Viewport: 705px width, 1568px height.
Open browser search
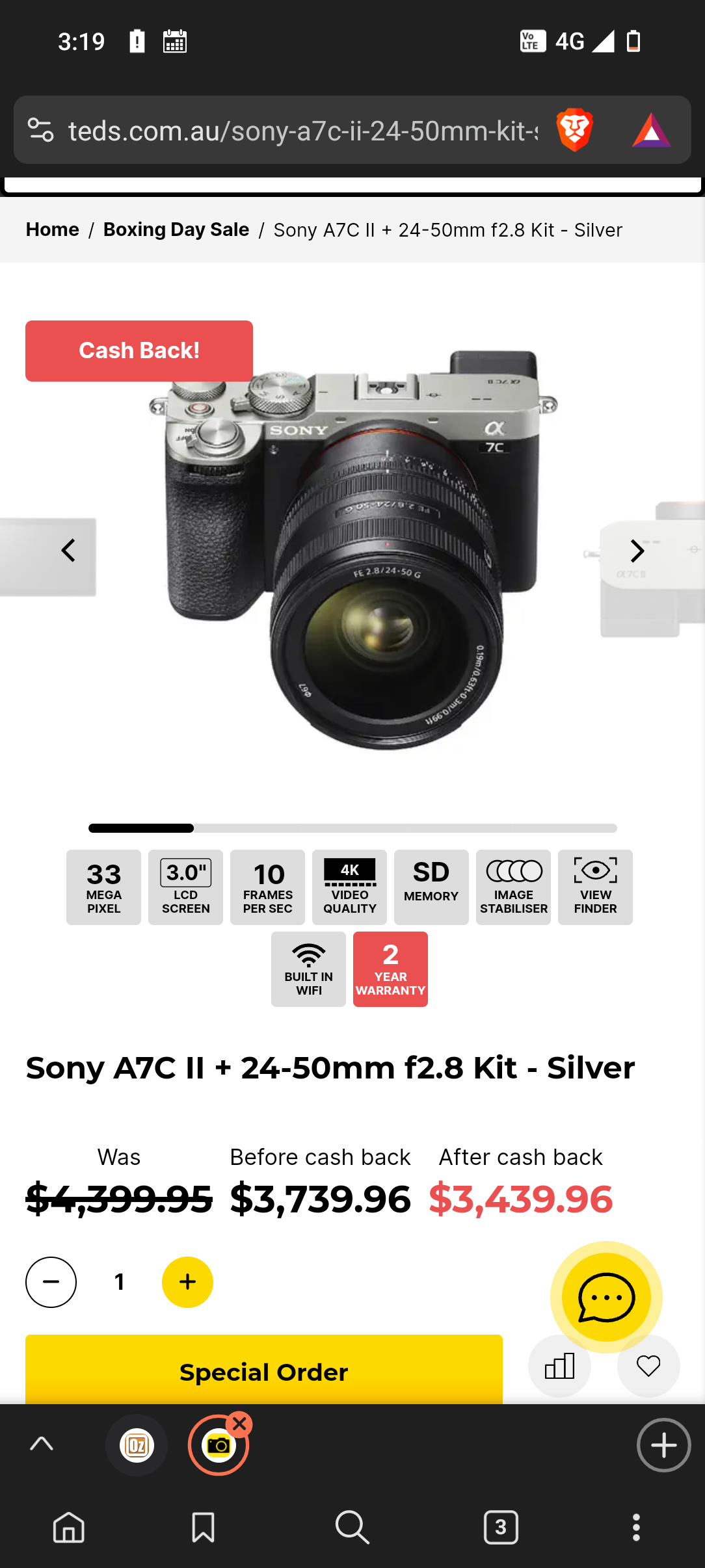point(352,1527)
